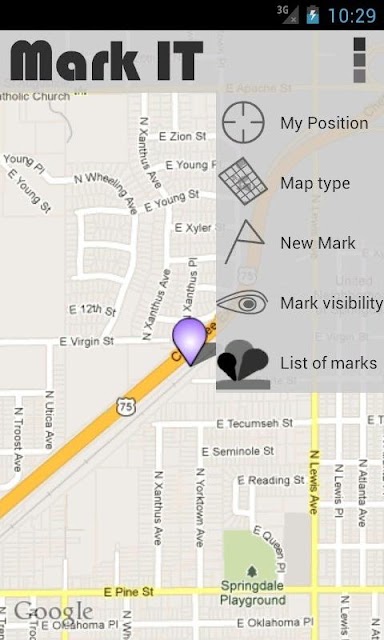Open the Map type option
Screen dimensions: 384x640
click(300, 182)
